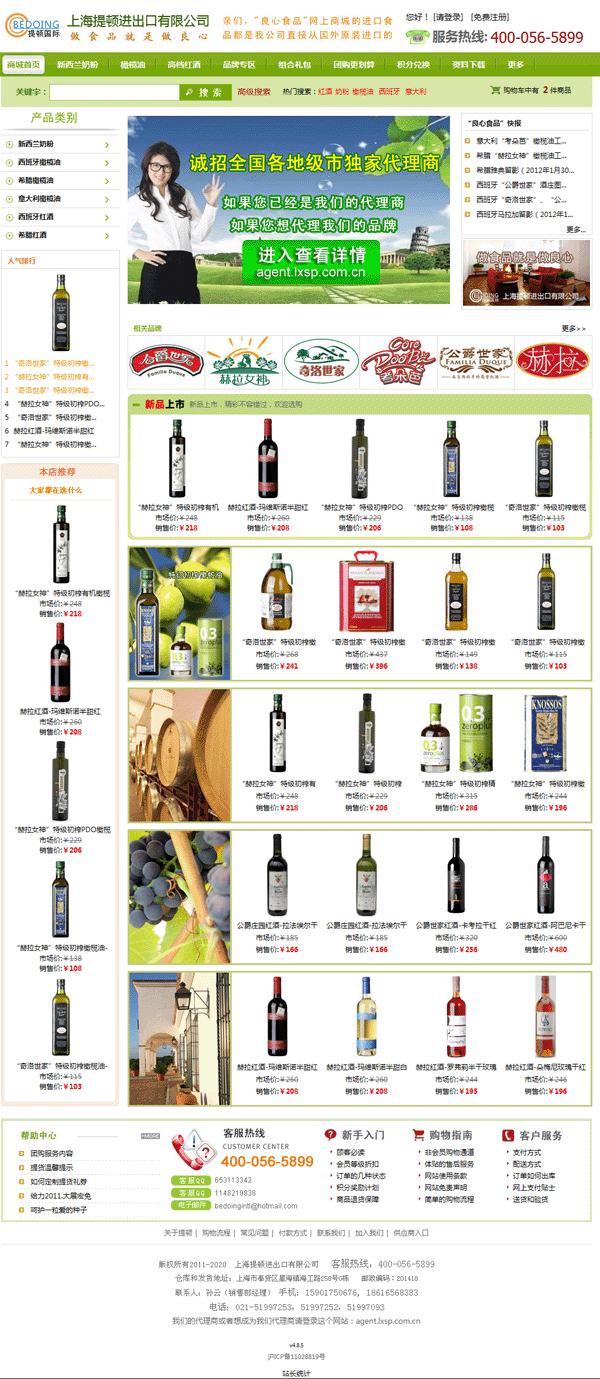Open the 橄榄油 navigation tab

click(x=133, y=64)
